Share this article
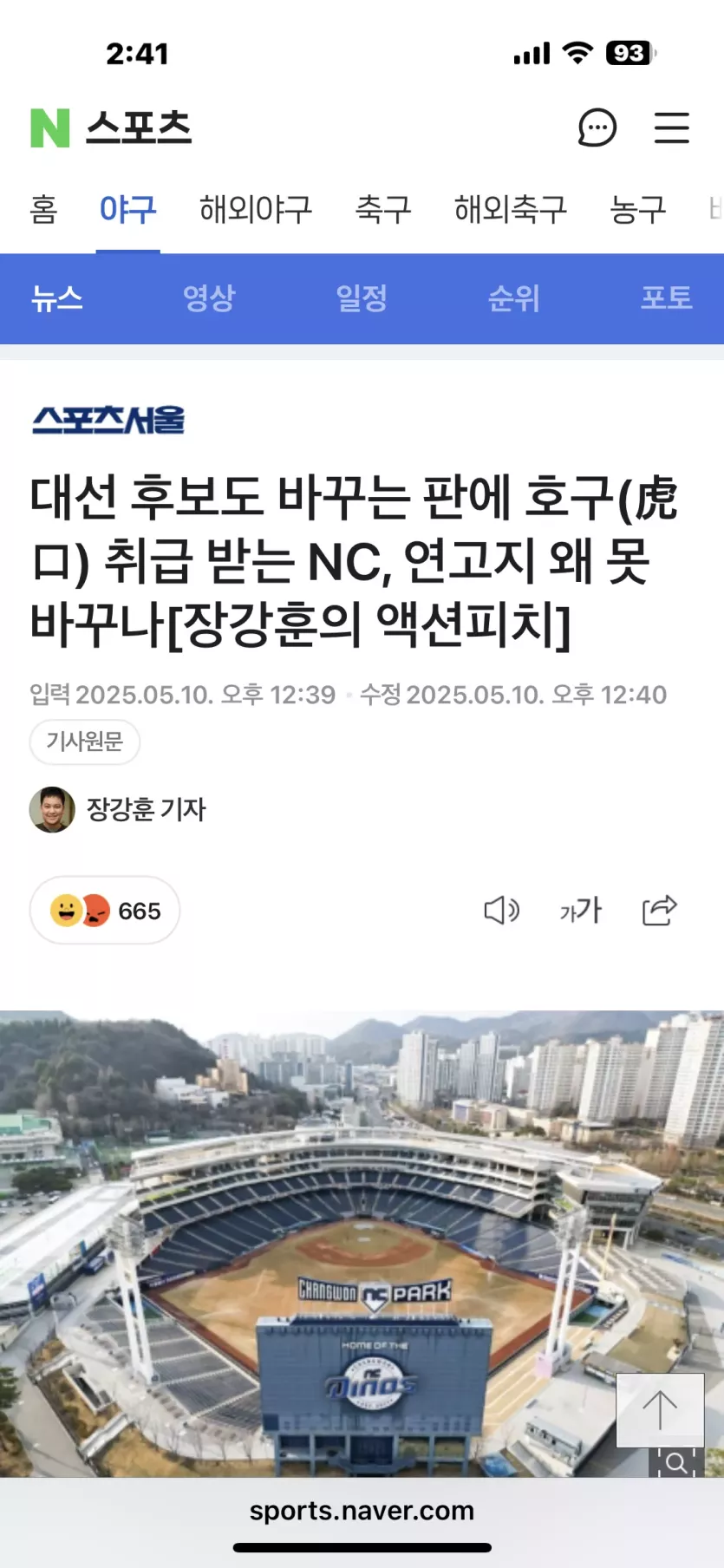Image resolution: width=724 pixels, height=1568 pixels. pyautogui.click(x=660, y=911)
